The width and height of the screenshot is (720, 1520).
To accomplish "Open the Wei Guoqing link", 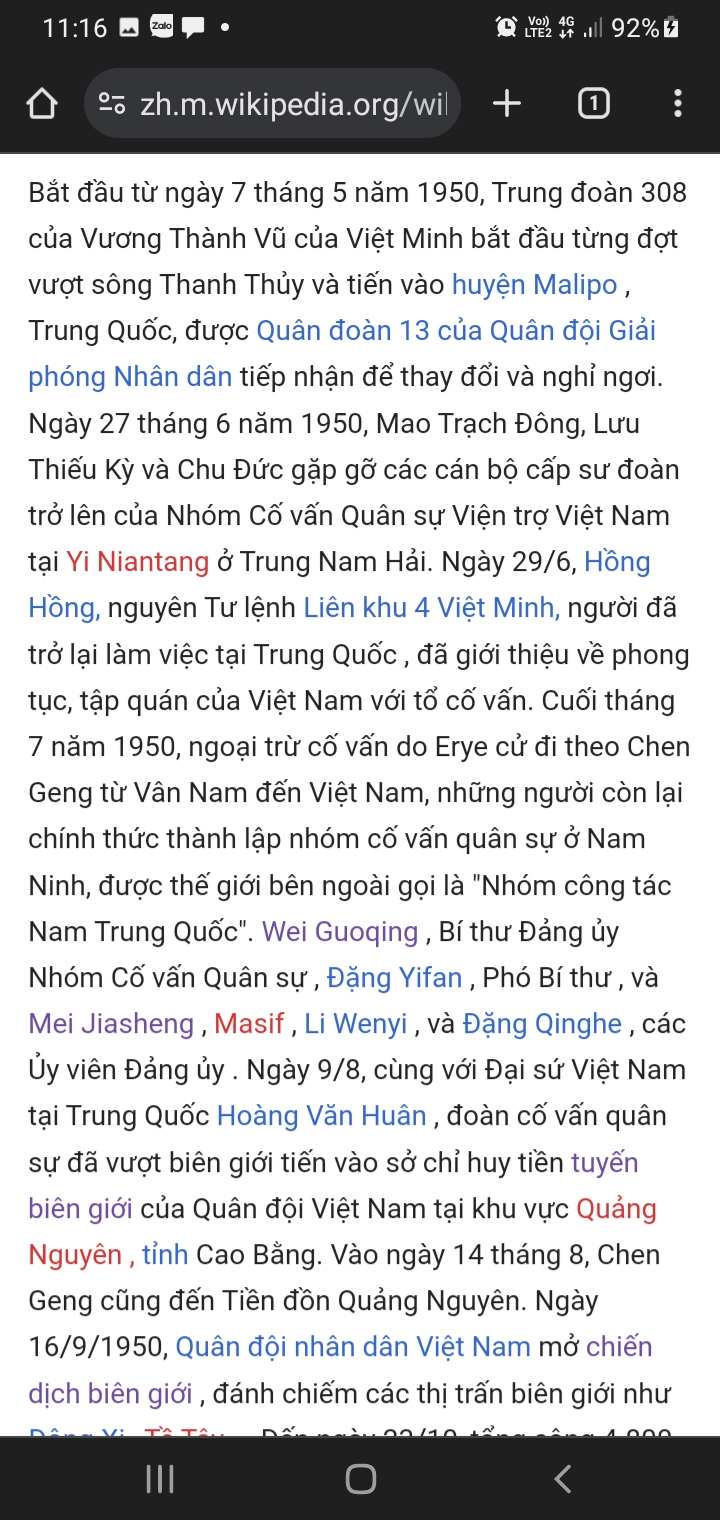I will (340, 932).
